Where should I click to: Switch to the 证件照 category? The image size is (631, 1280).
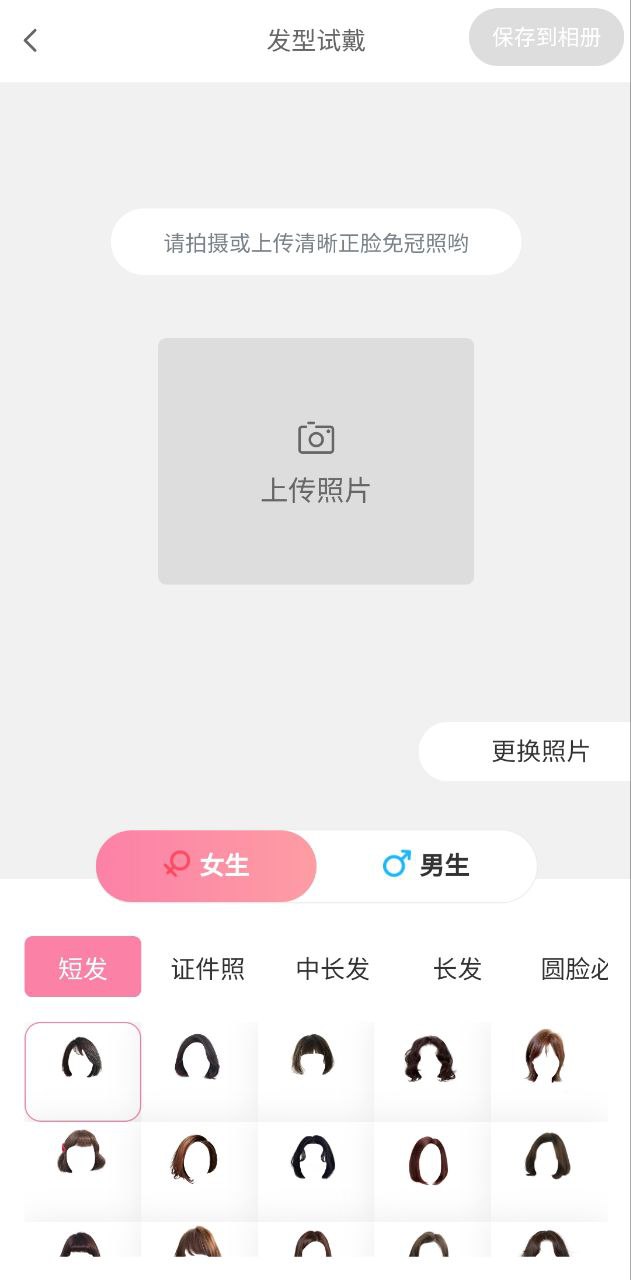[x=208, y=968]
